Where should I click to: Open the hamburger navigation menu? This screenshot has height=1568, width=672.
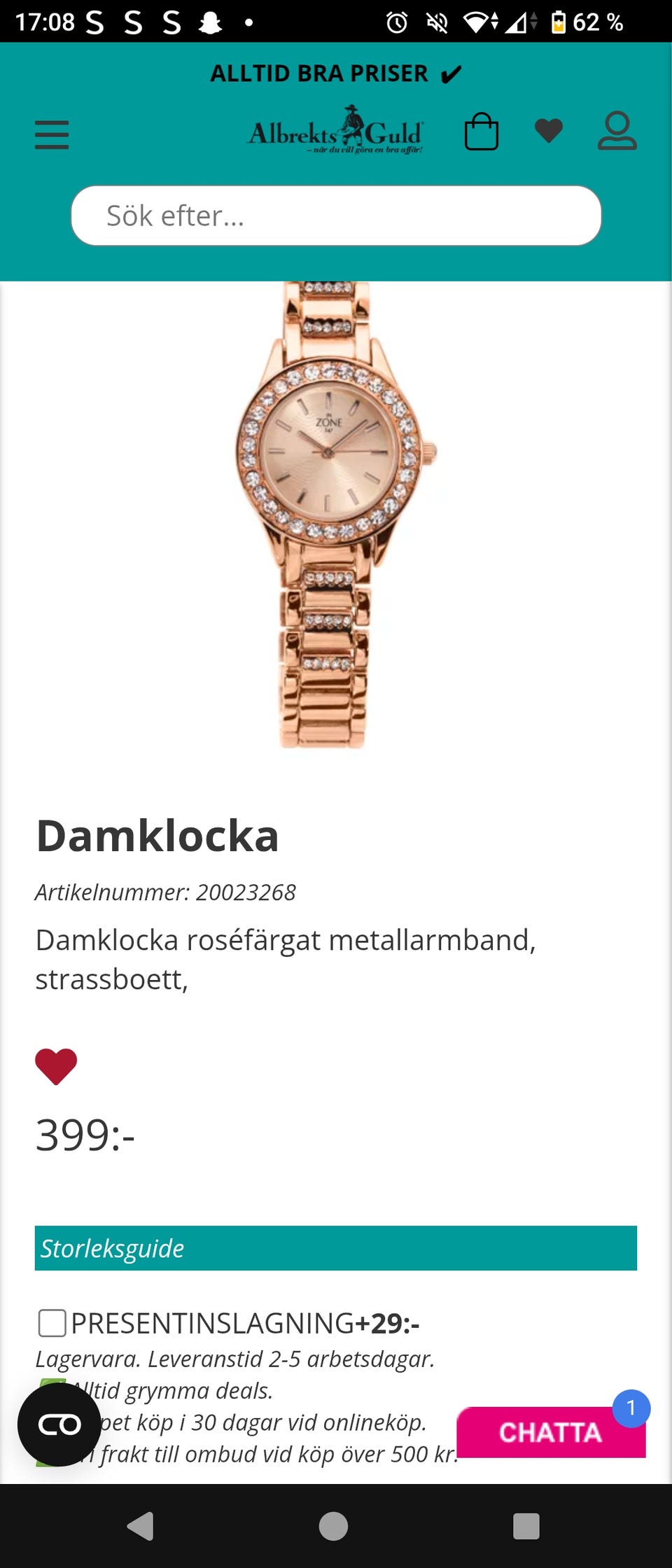[x=52, y=133]
